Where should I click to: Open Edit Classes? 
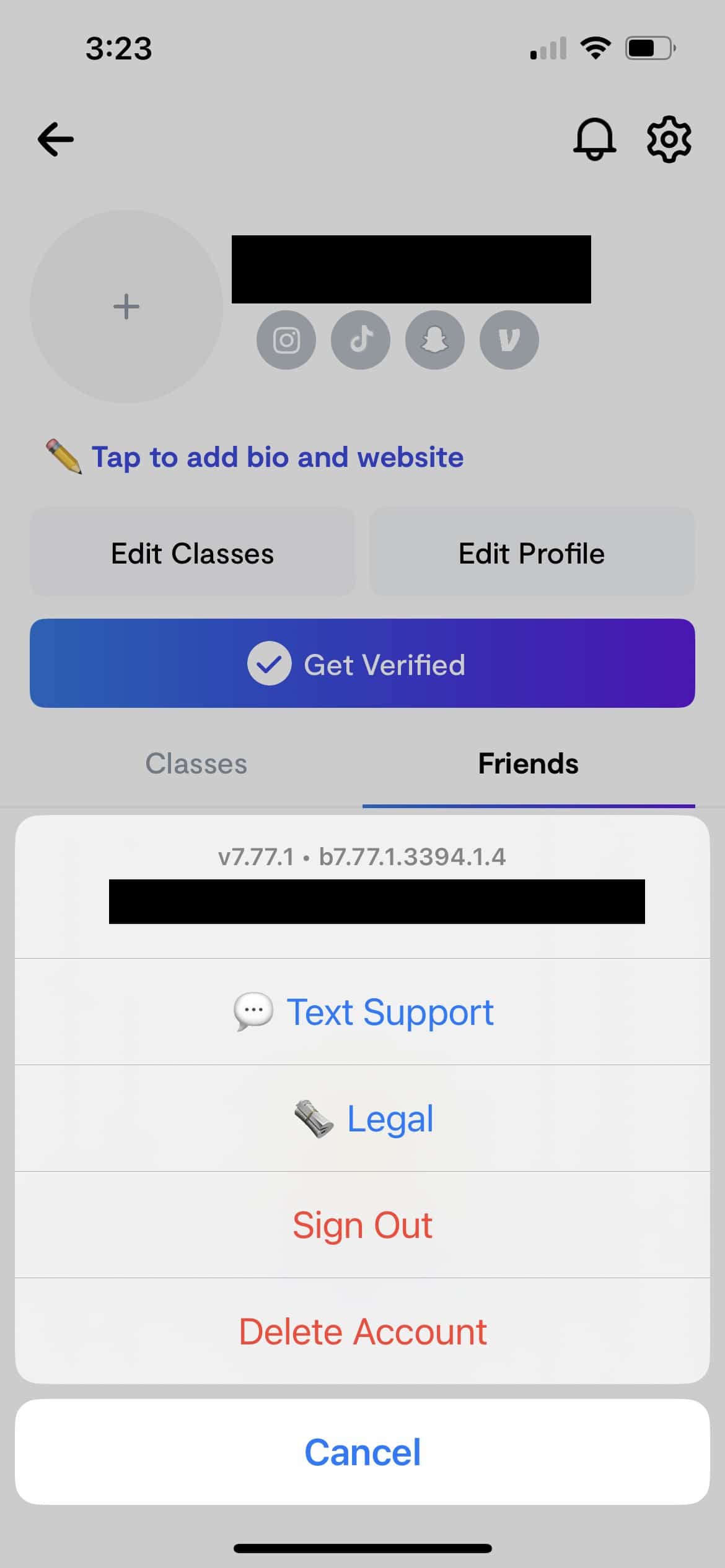point(192,553)
